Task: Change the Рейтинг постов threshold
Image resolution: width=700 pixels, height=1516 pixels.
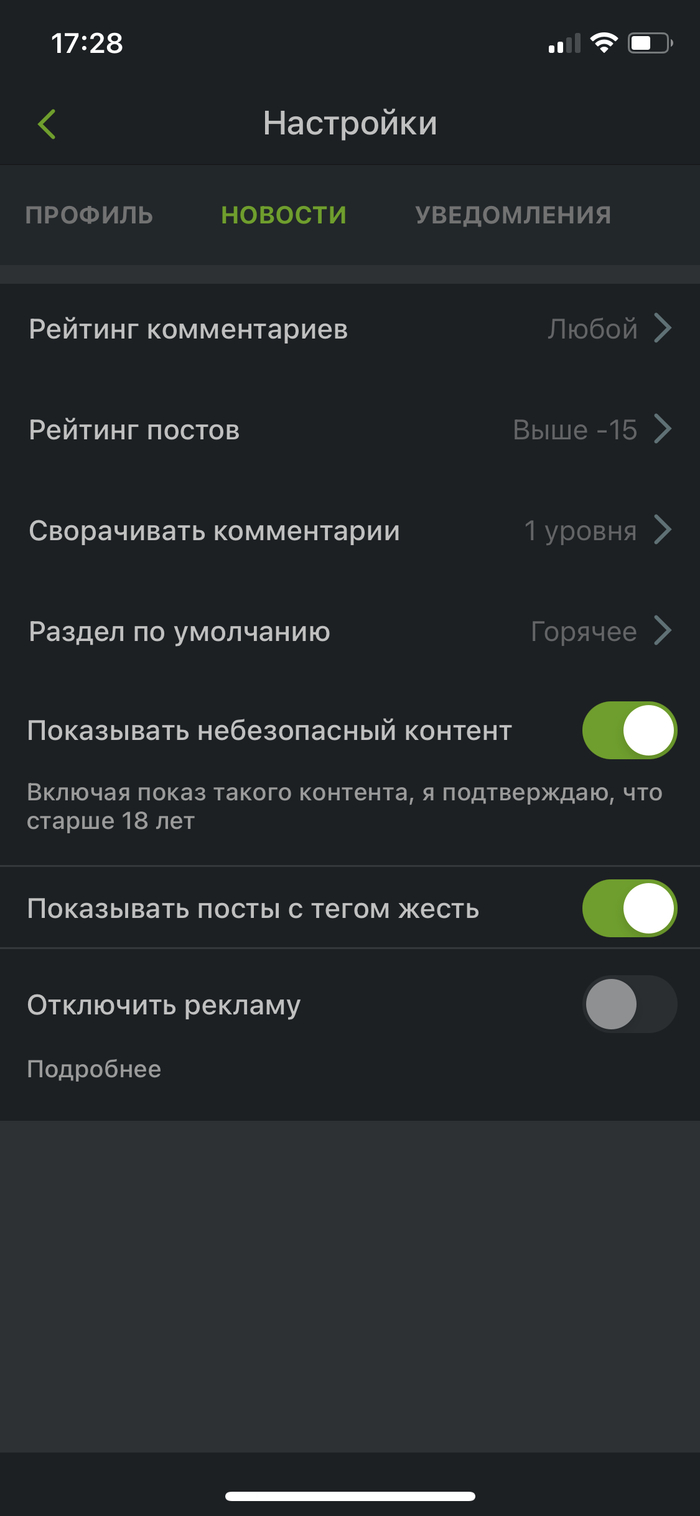Action: click(x=350, y=430)
